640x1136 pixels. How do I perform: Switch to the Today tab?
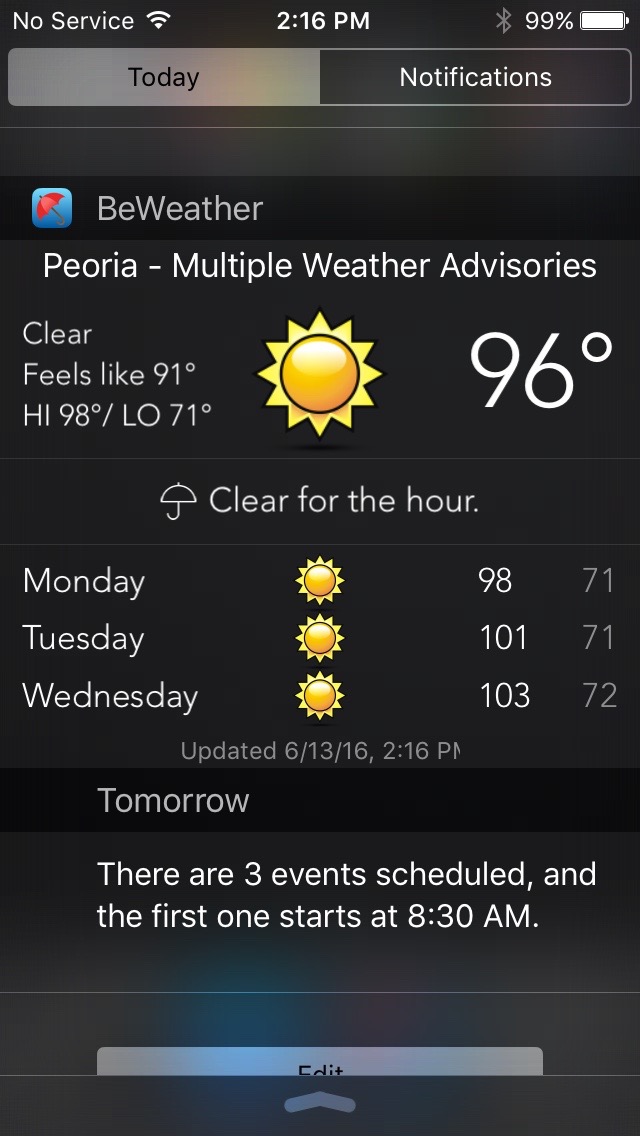coord(164,77)
